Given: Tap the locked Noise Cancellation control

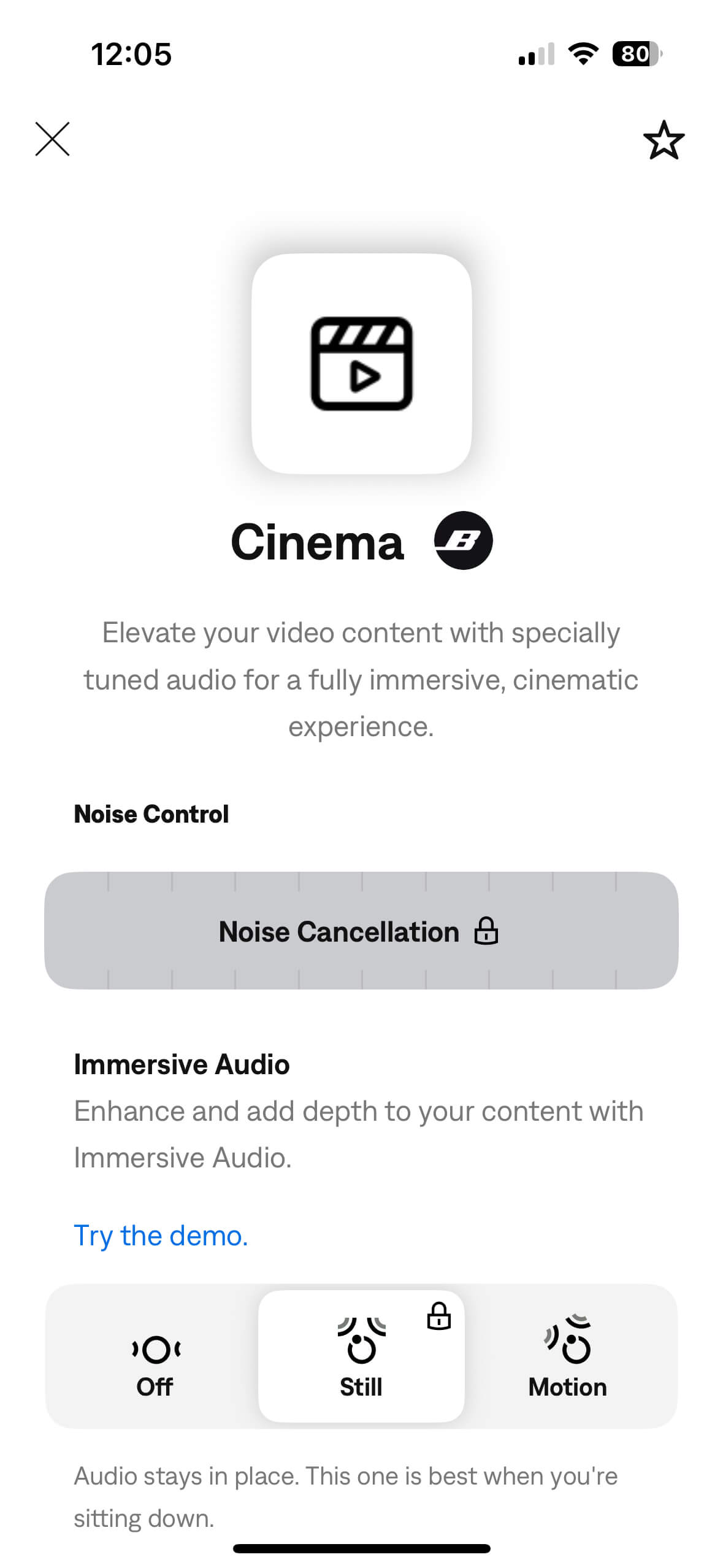Looking at the screenshot, I should click(x=361, y=930).
